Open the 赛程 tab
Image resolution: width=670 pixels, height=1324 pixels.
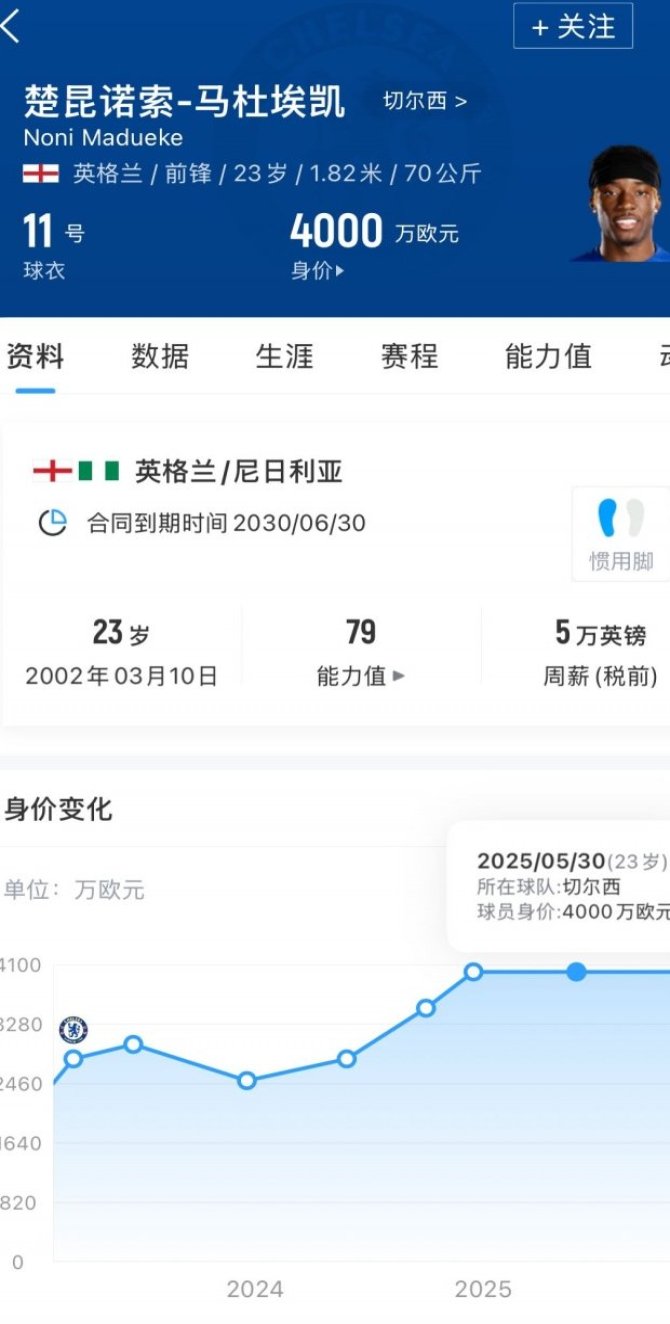410,356
